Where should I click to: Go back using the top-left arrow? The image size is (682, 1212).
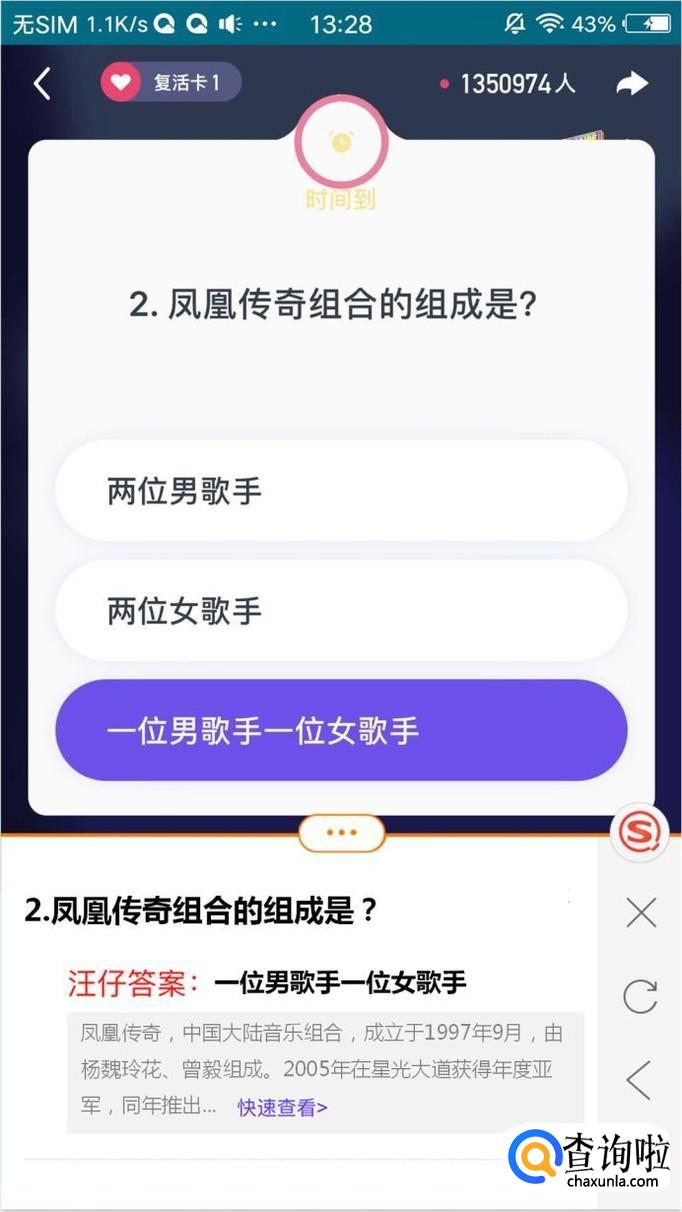pyautogui.click(x=42, y=84)
